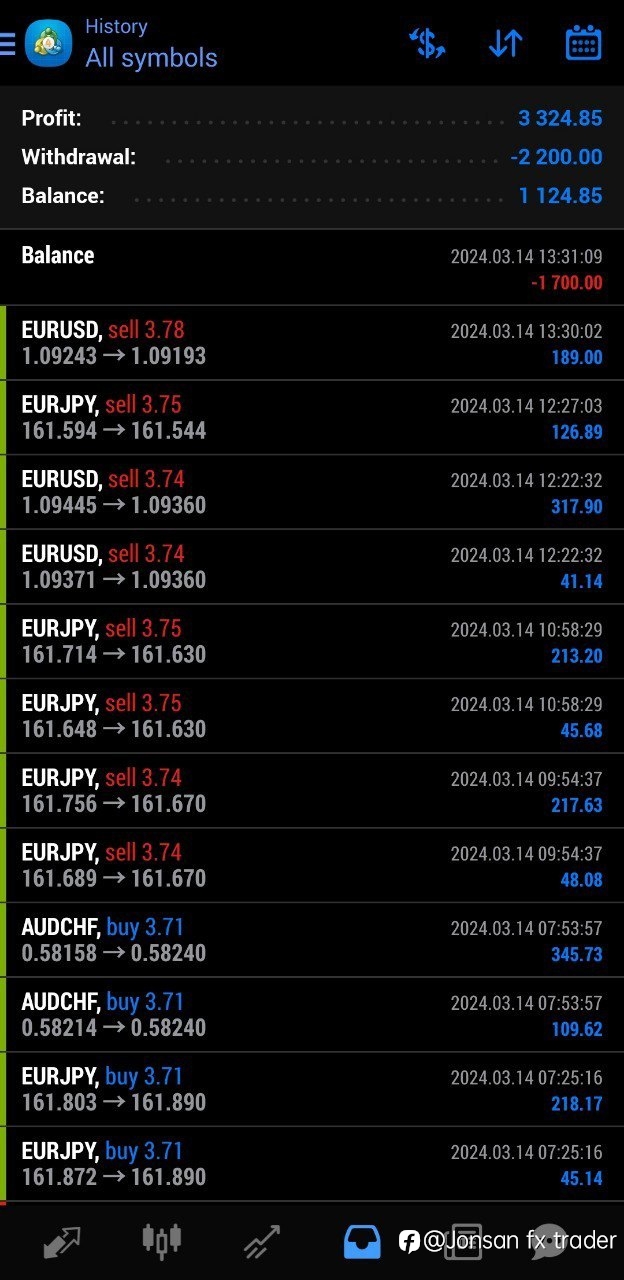Expand the EURUSD sell with 317.90 profit
Screen dimensions: 624x1280
pos(312,493)
